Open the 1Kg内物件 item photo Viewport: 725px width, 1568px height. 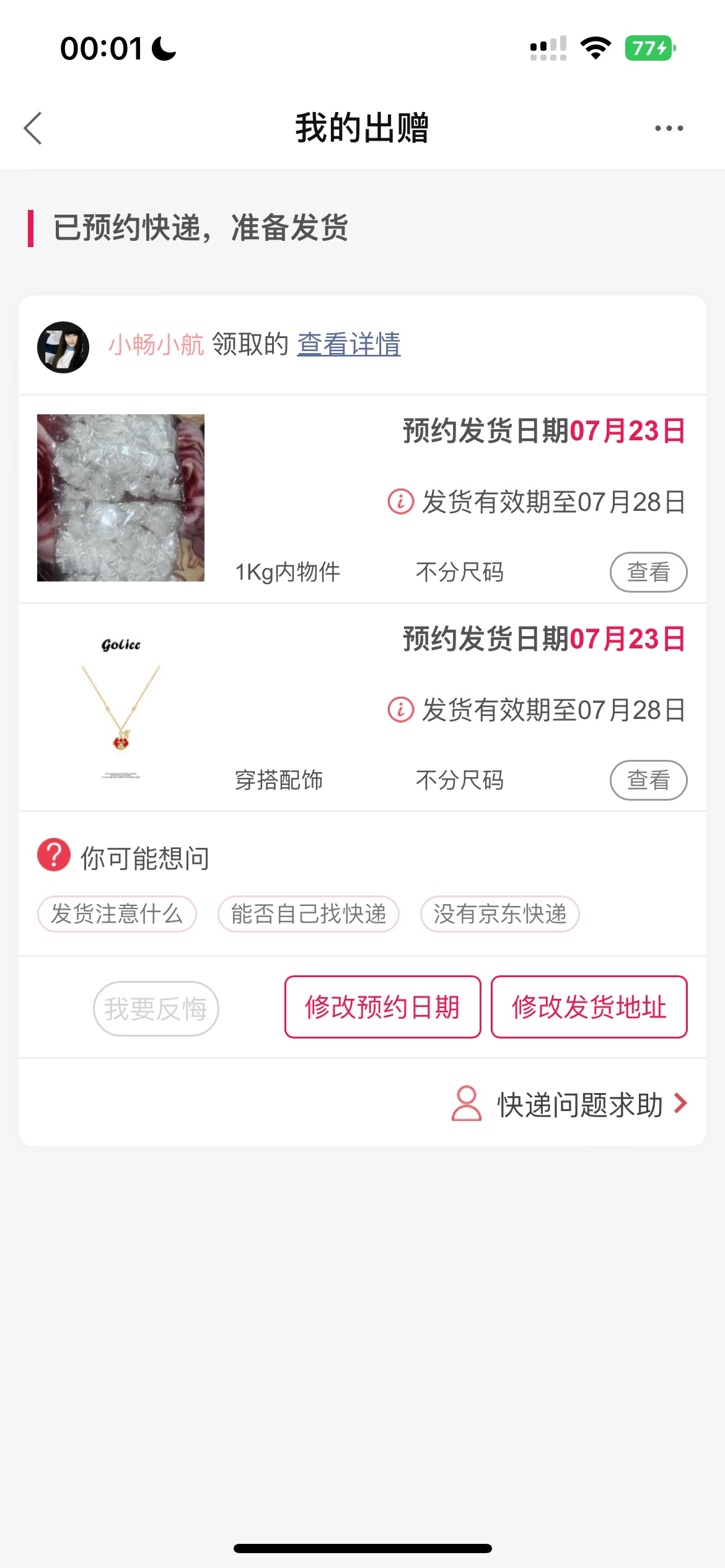(x=121, y=498)
